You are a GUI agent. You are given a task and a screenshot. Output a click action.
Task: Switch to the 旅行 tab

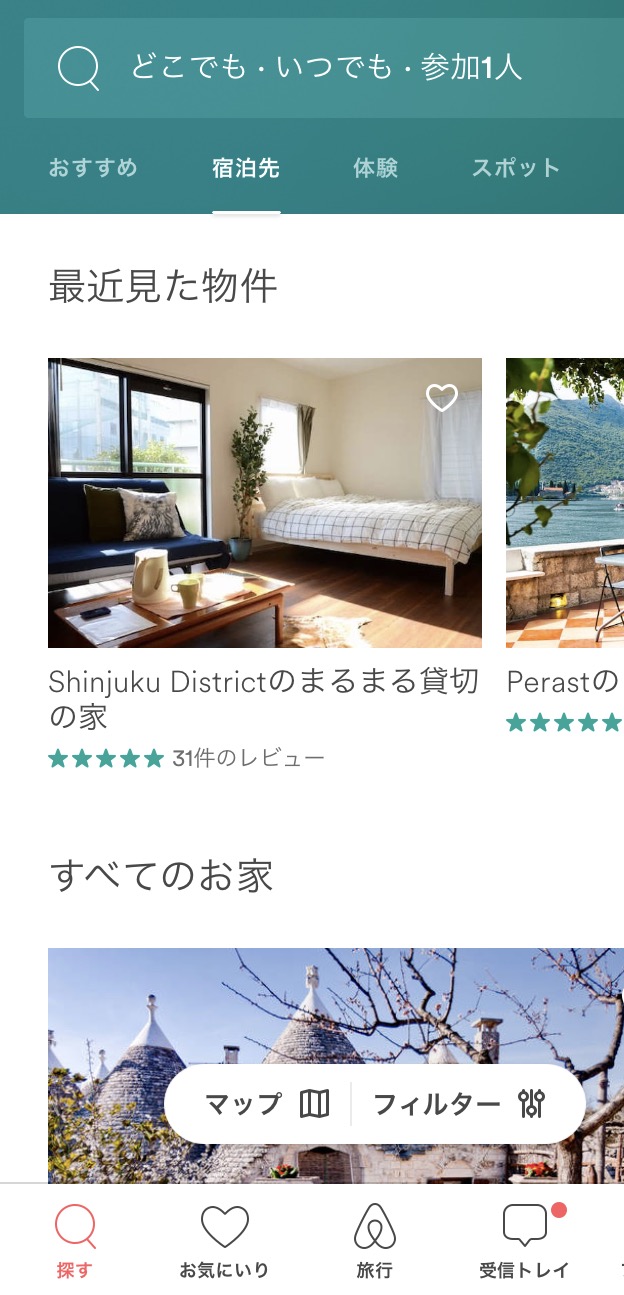375,1242
